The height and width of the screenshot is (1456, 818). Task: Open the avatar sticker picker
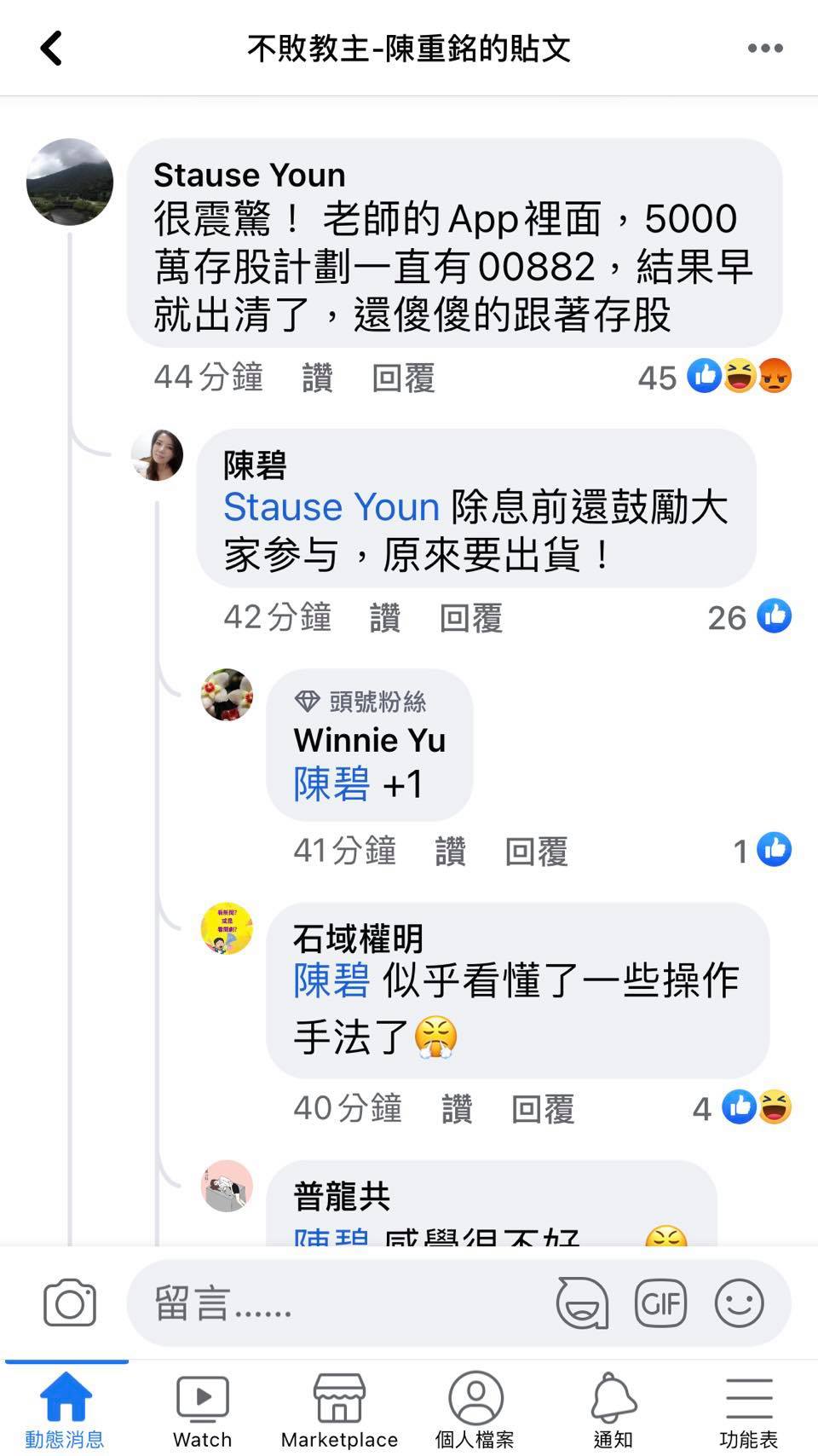[x=582, y=1303]
